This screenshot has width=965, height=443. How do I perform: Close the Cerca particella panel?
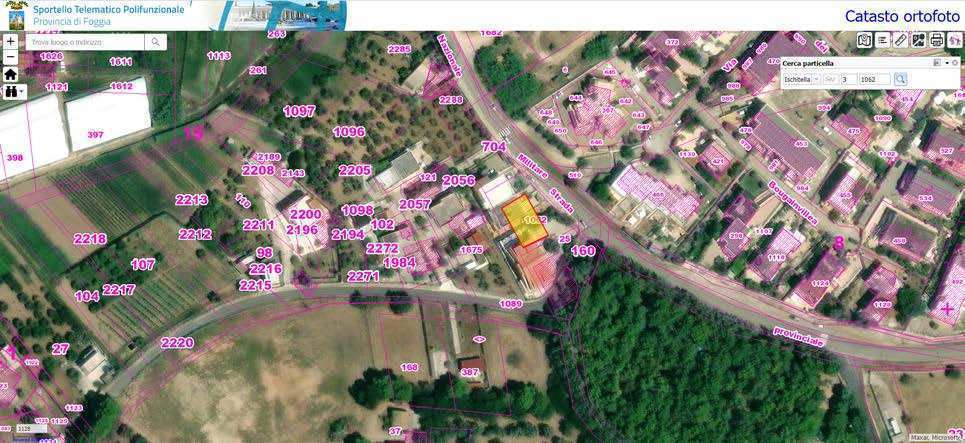point(955,63)
